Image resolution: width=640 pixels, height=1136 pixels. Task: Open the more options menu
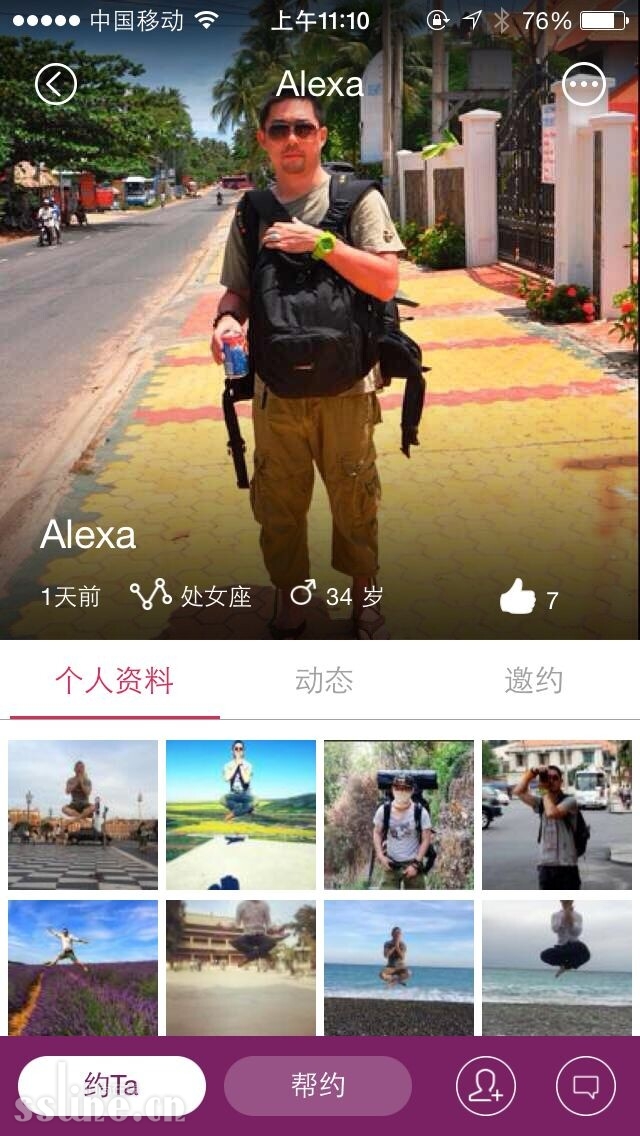pyautogui.click(x=585, y=85)
